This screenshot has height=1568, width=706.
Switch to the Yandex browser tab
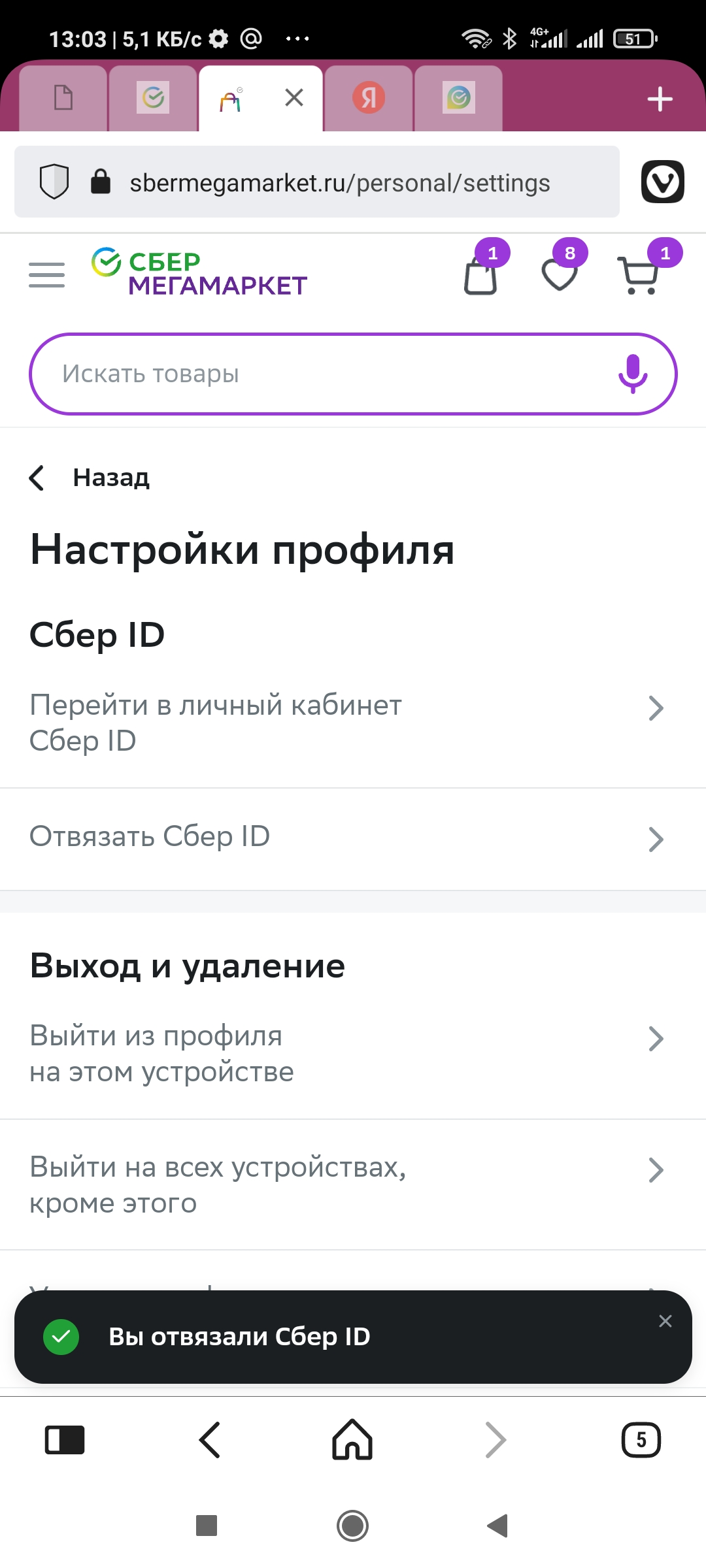tap(369, 98)
